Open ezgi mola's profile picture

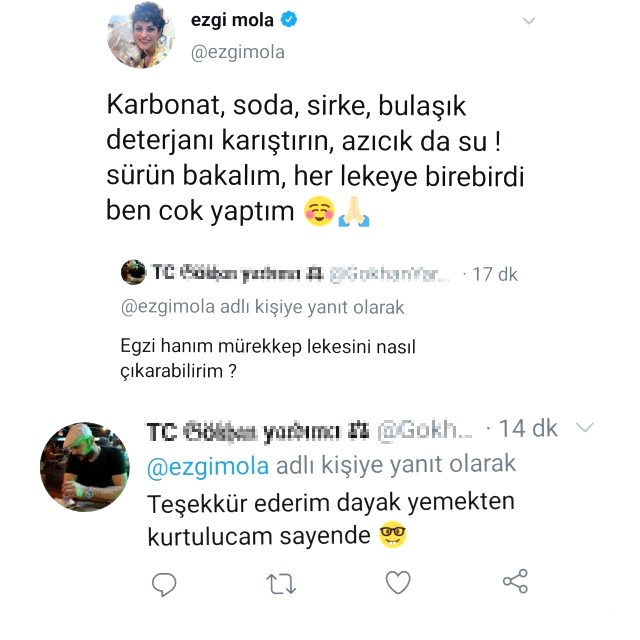141,36
